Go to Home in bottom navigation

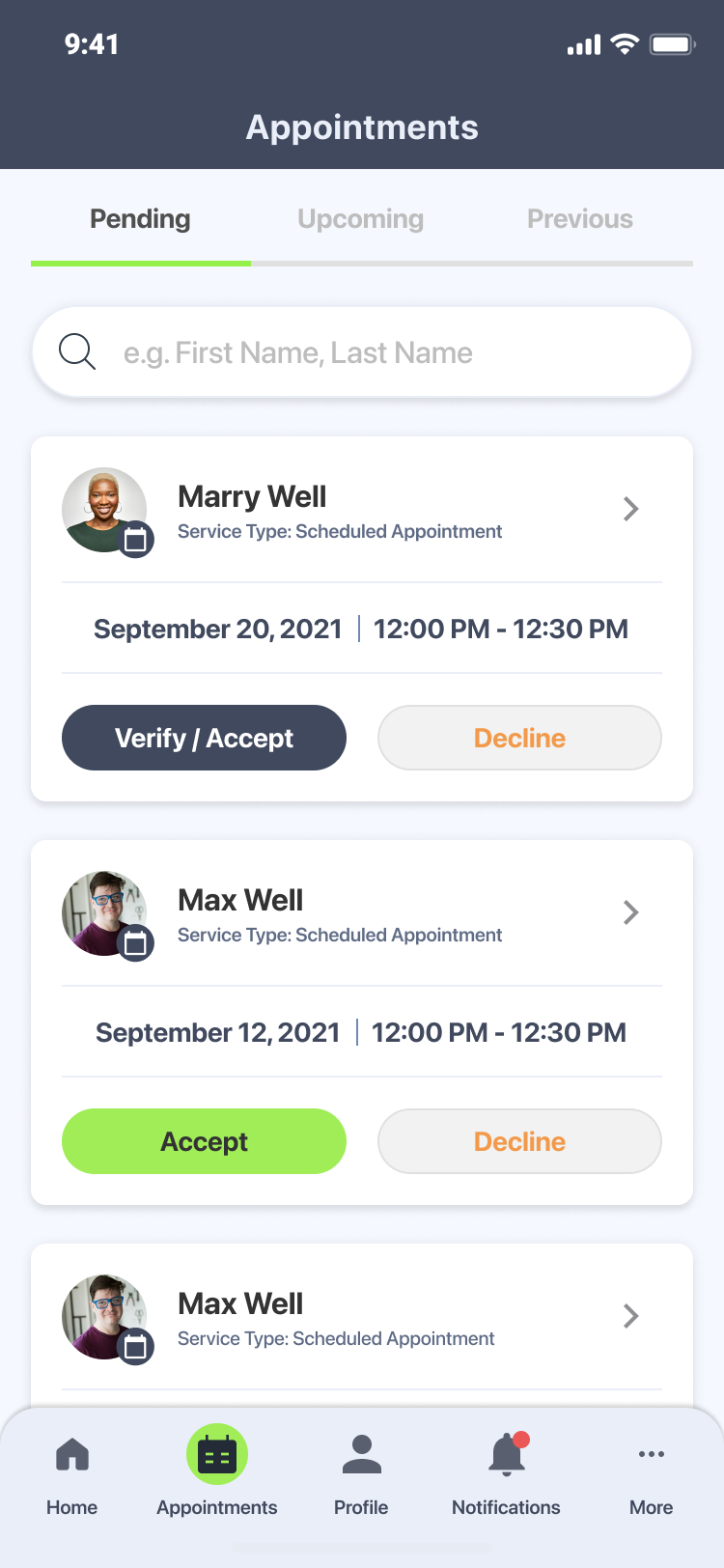72,1472
